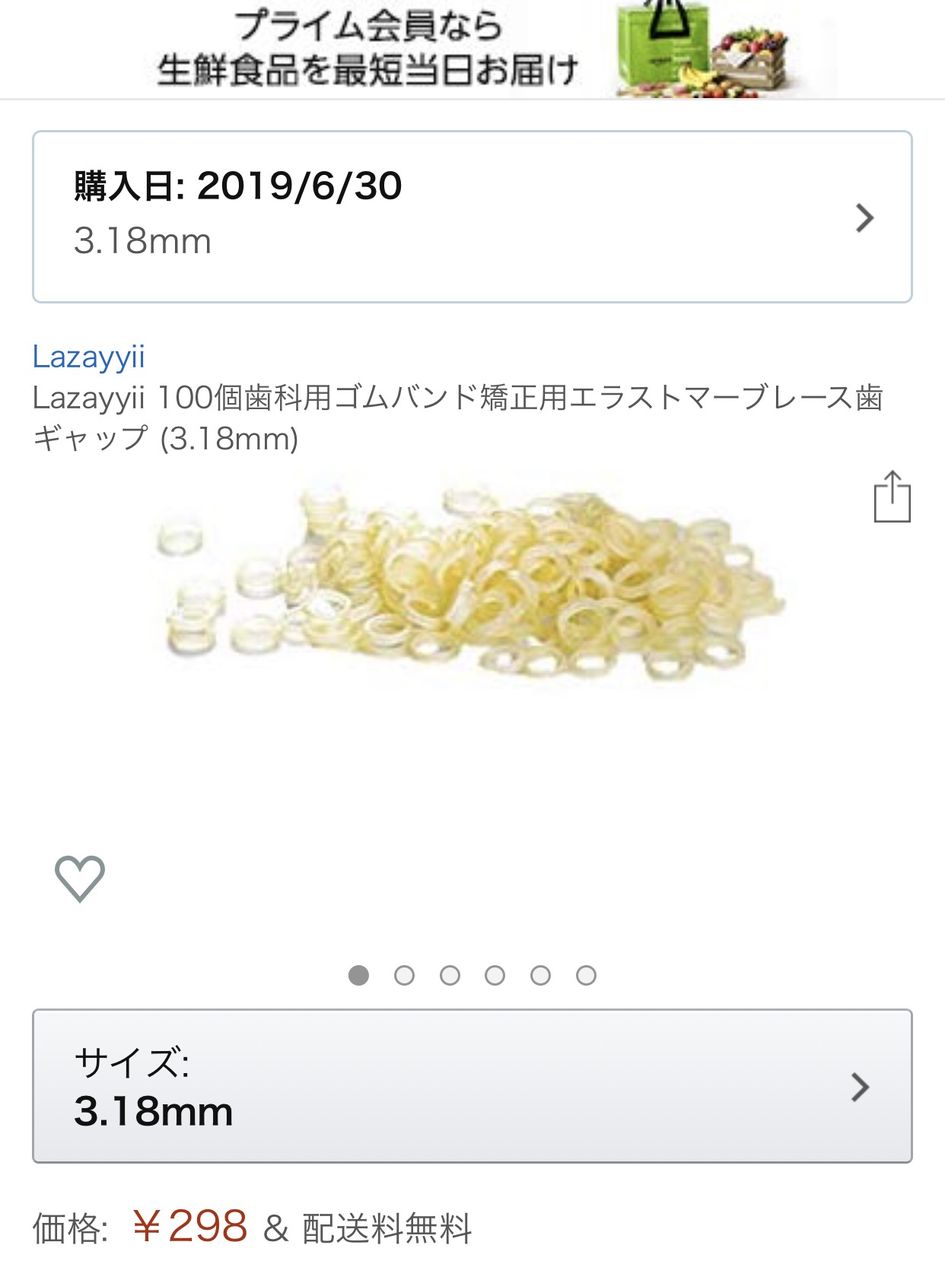The width and height of the screenshot is (945, 1280).
Task: Open the Lazayyii brand page
Action: tap(88, 356)
